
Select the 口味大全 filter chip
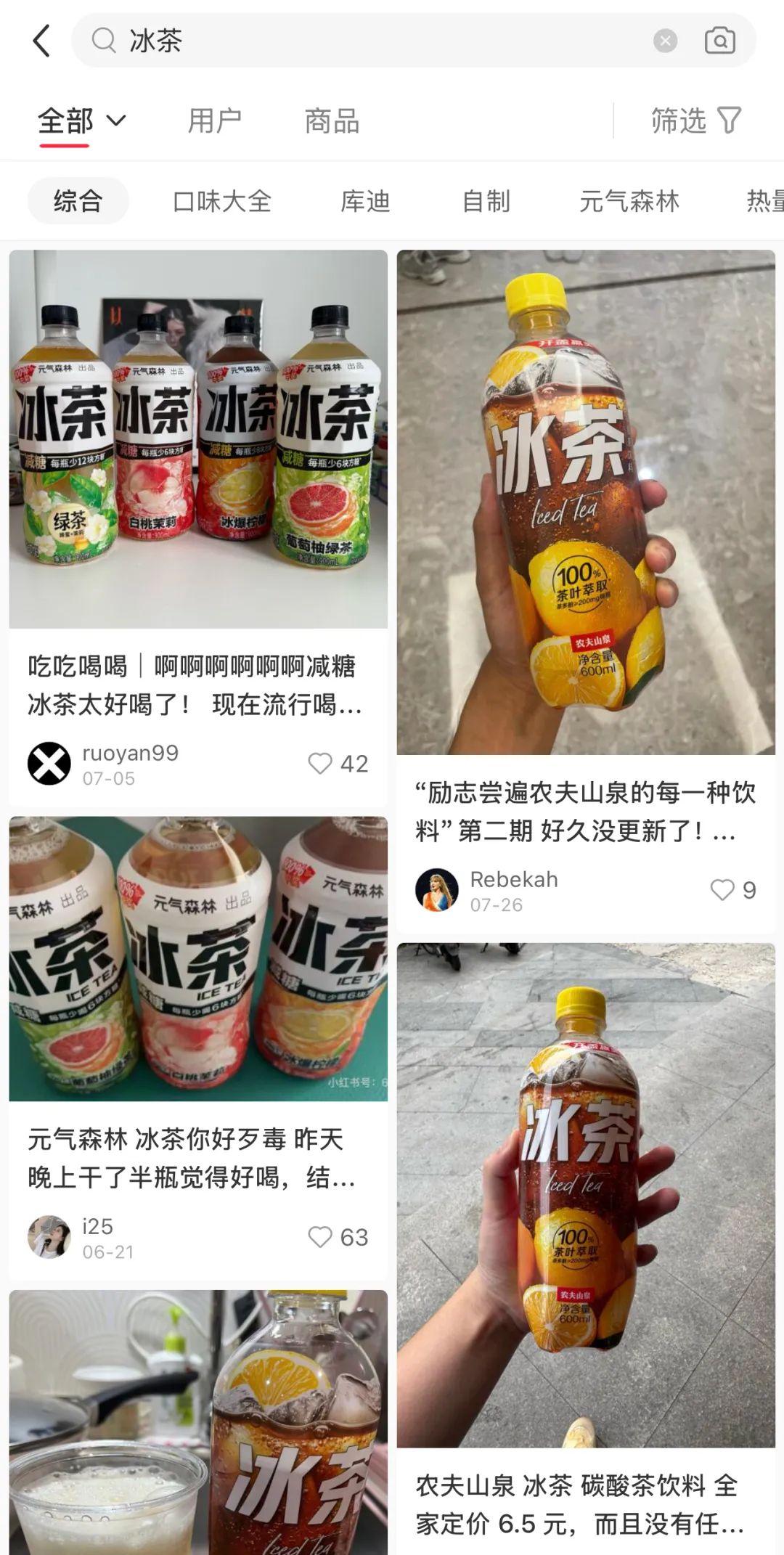(x=221, y=202)
